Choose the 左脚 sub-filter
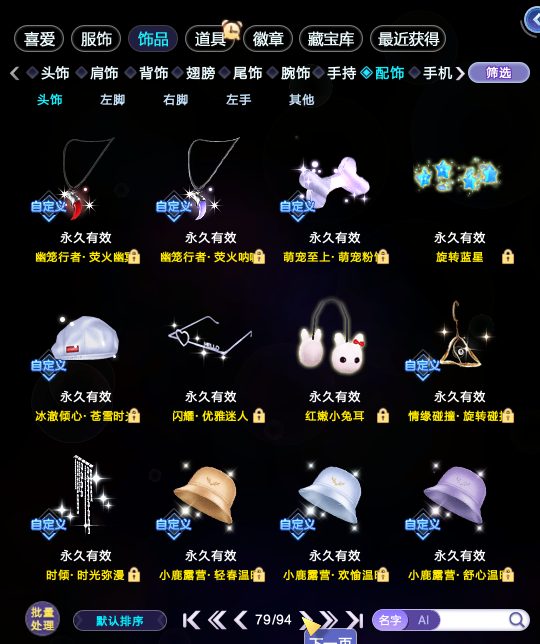540x644 pixels. pyautogui.click(x=112, y=99)
